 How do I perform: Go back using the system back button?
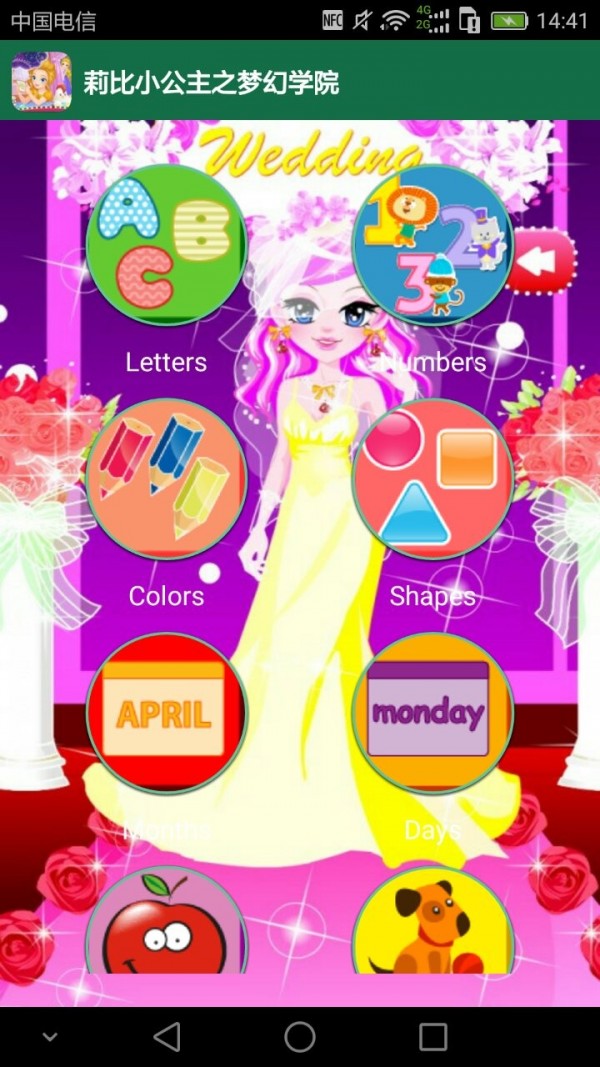(167, 1036)
